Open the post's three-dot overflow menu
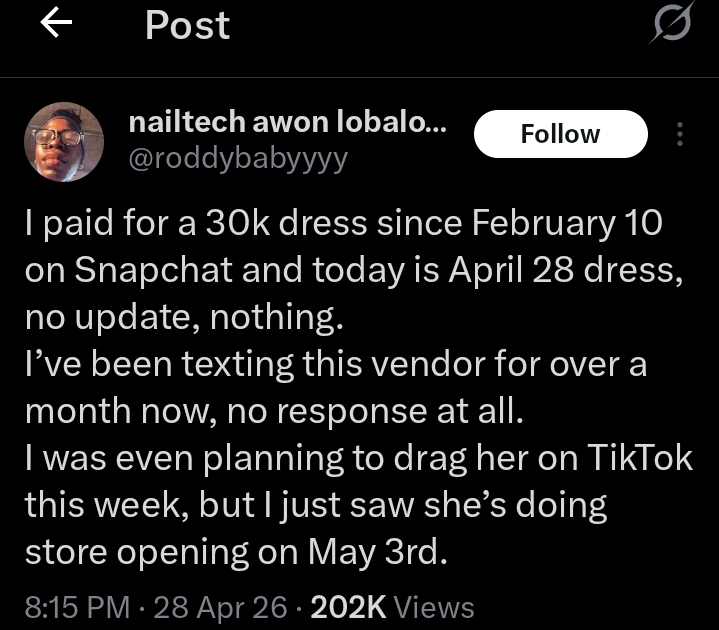The width and height of the screenshot is (719, 630). tap(681, 135)
